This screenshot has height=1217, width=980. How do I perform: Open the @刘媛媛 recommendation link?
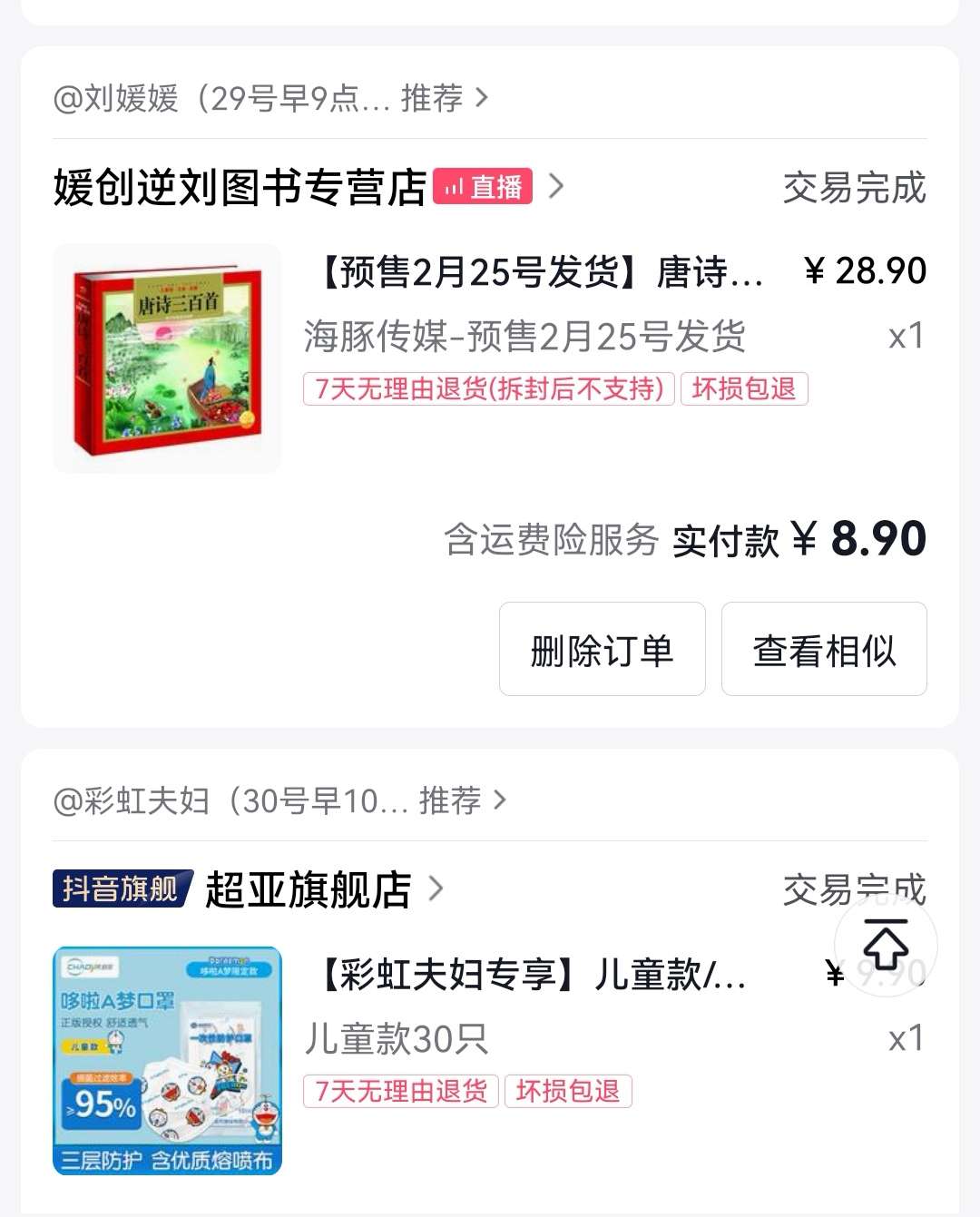click(x=270, y=98)
